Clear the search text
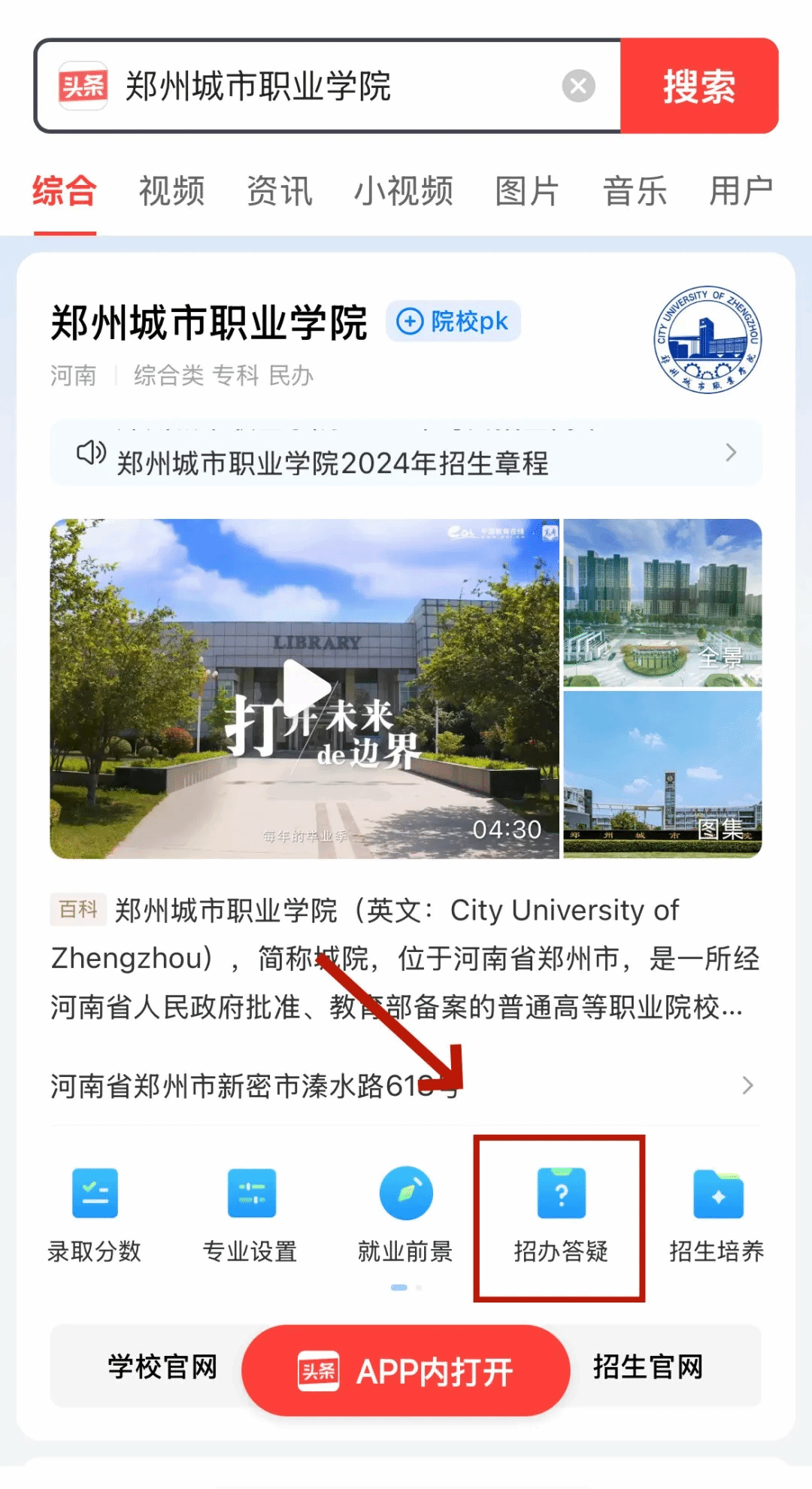 pos(578,86)
